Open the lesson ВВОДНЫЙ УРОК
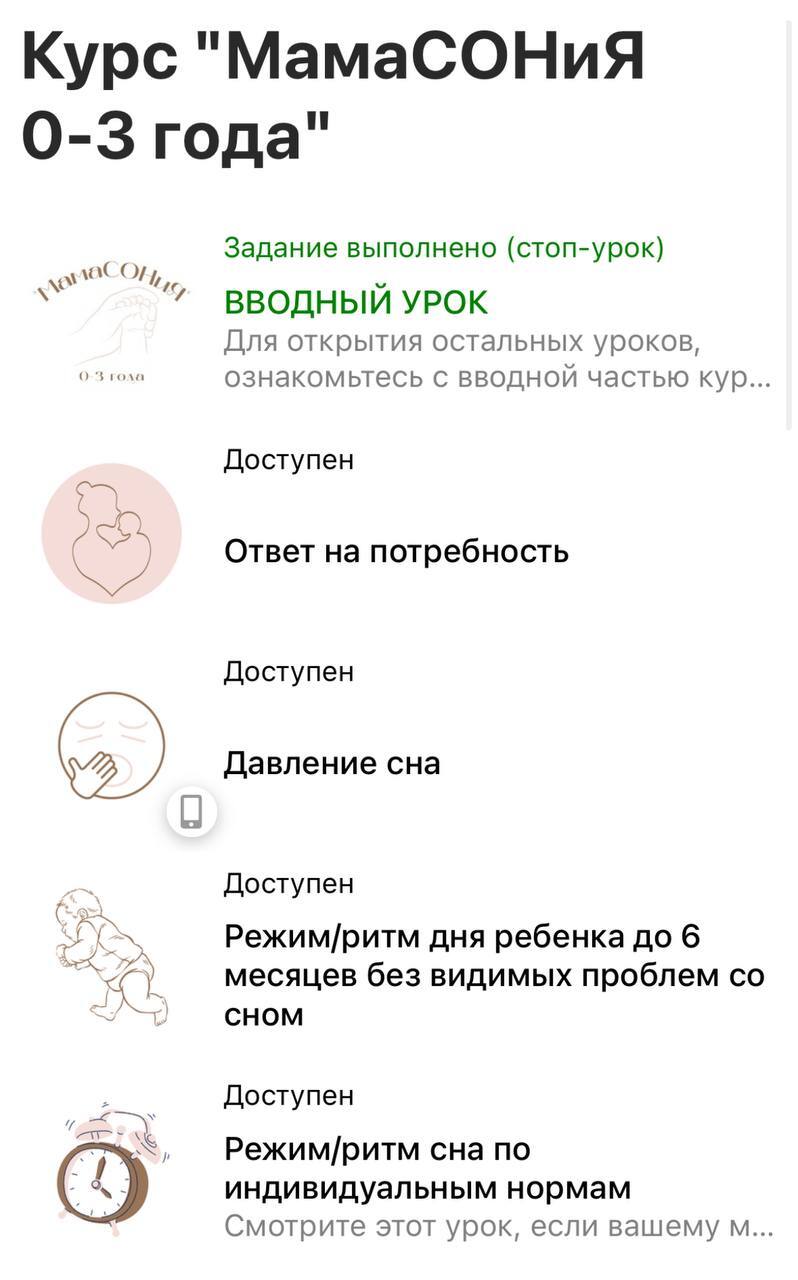The height and width of the screenshot is (1280, 798). pos(355,302)
